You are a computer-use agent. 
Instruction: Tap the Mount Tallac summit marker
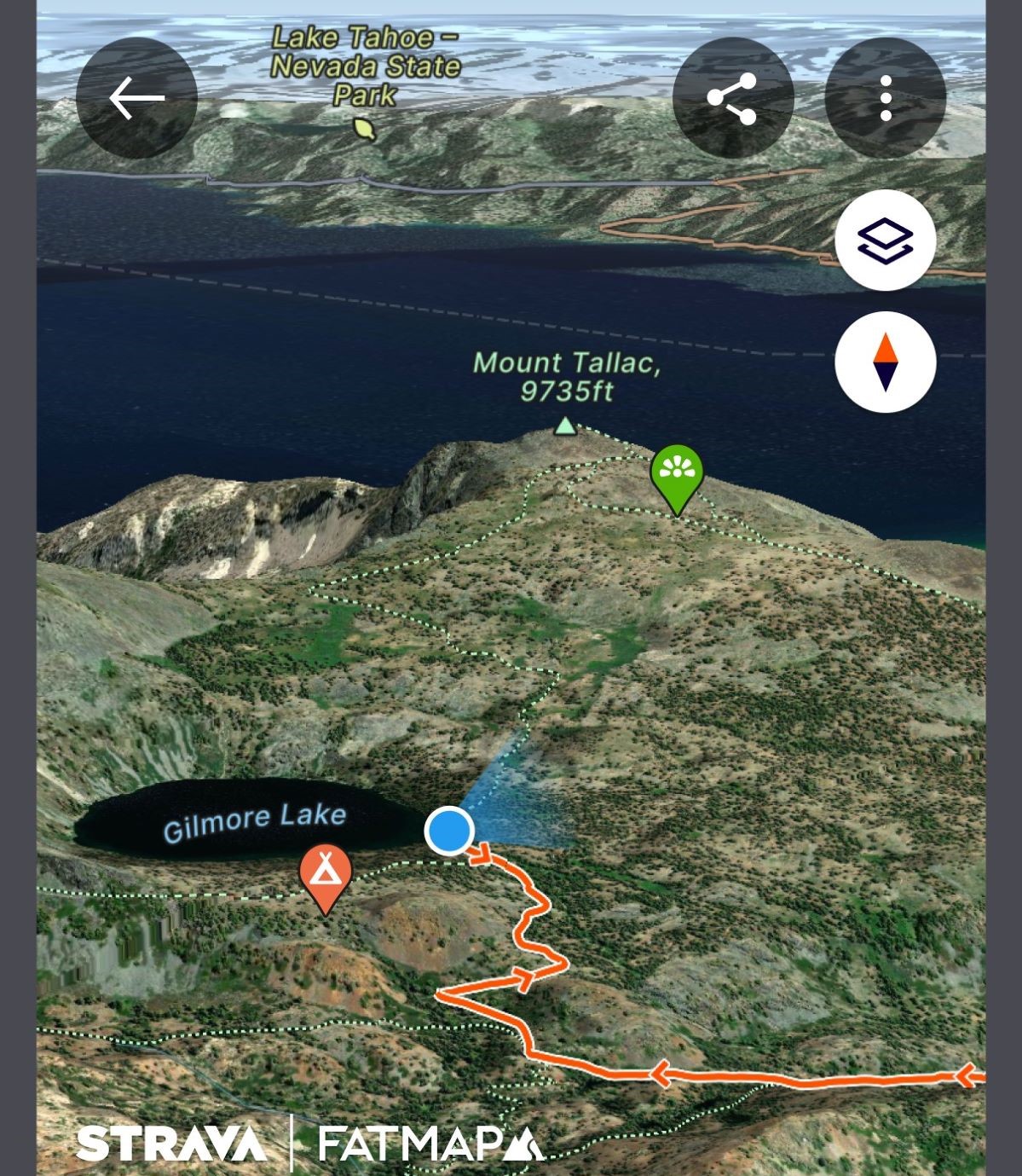(564, 426)
